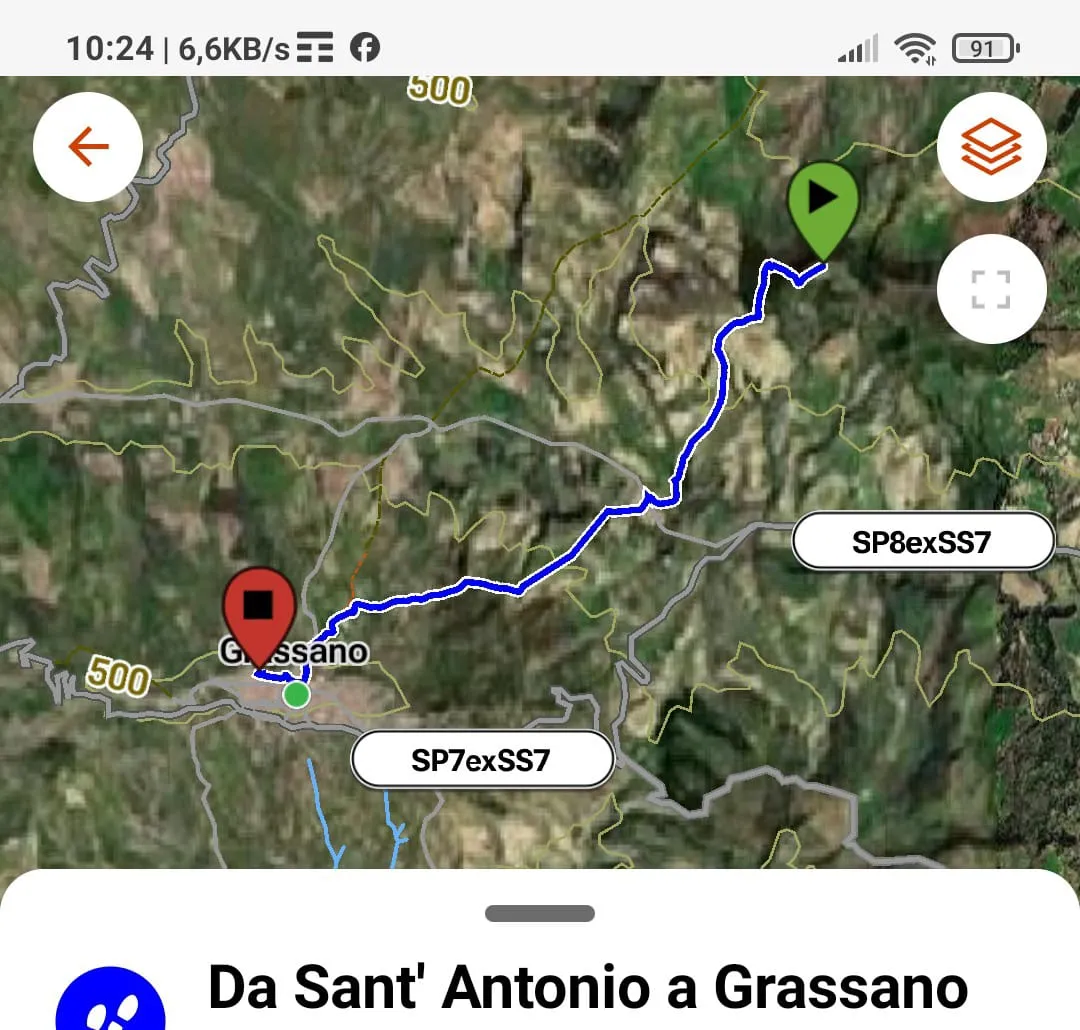This screenshot has height=1030, width=1080.
Task: Open the map layers selector
Action: (991, 147)
